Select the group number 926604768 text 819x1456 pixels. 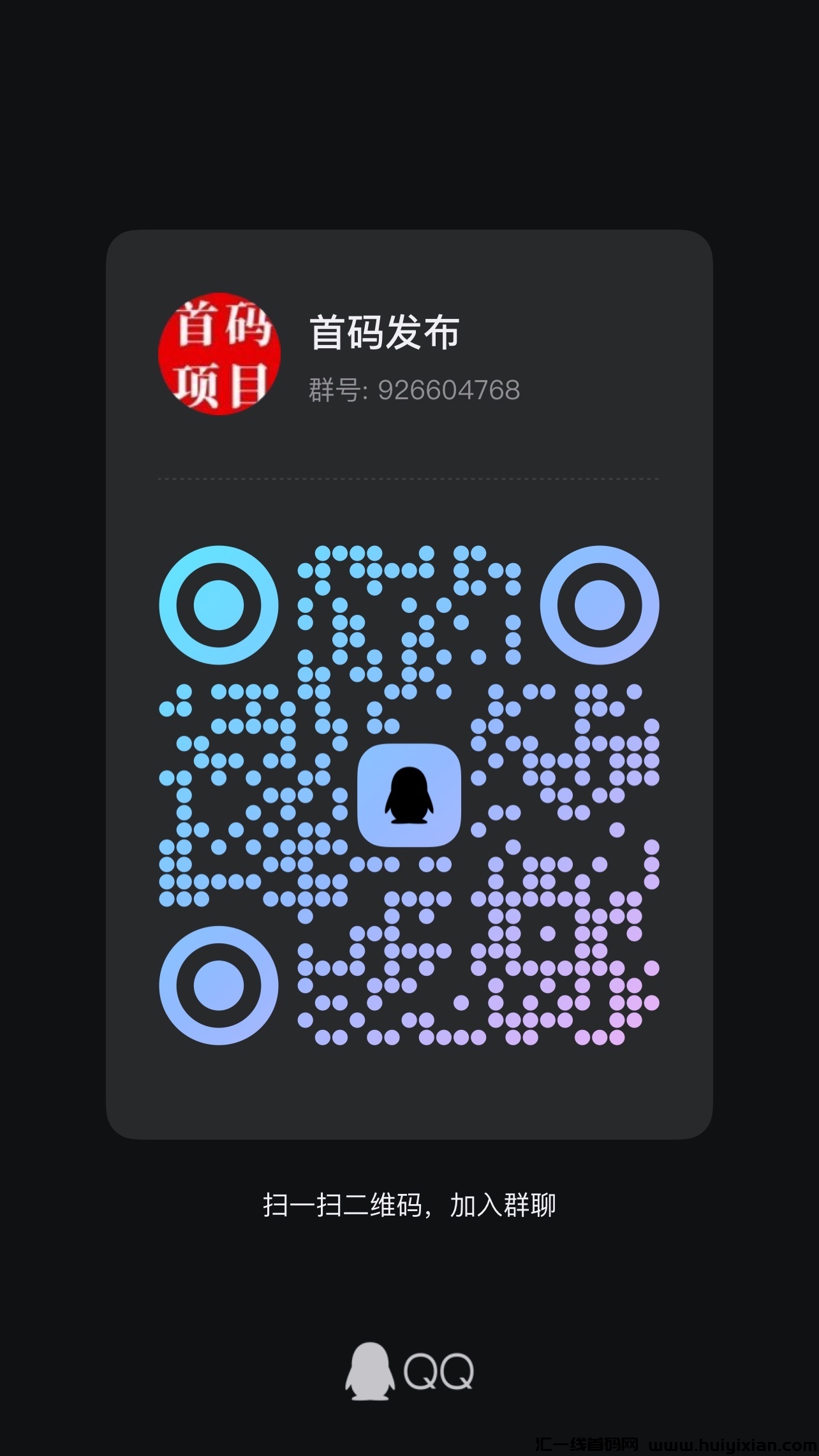(x=450, y=388)
